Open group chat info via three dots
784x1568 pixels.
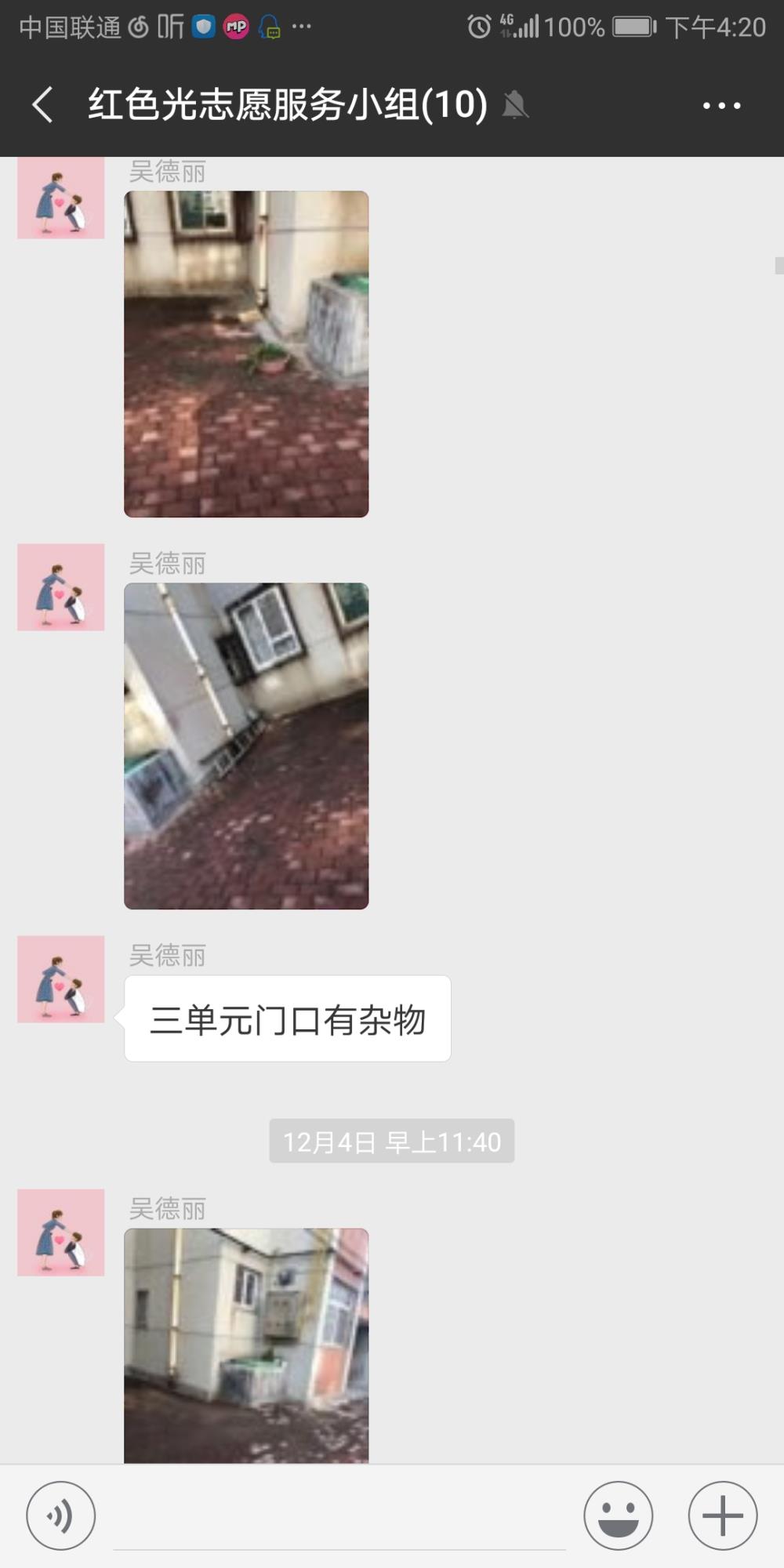(721, 105)
